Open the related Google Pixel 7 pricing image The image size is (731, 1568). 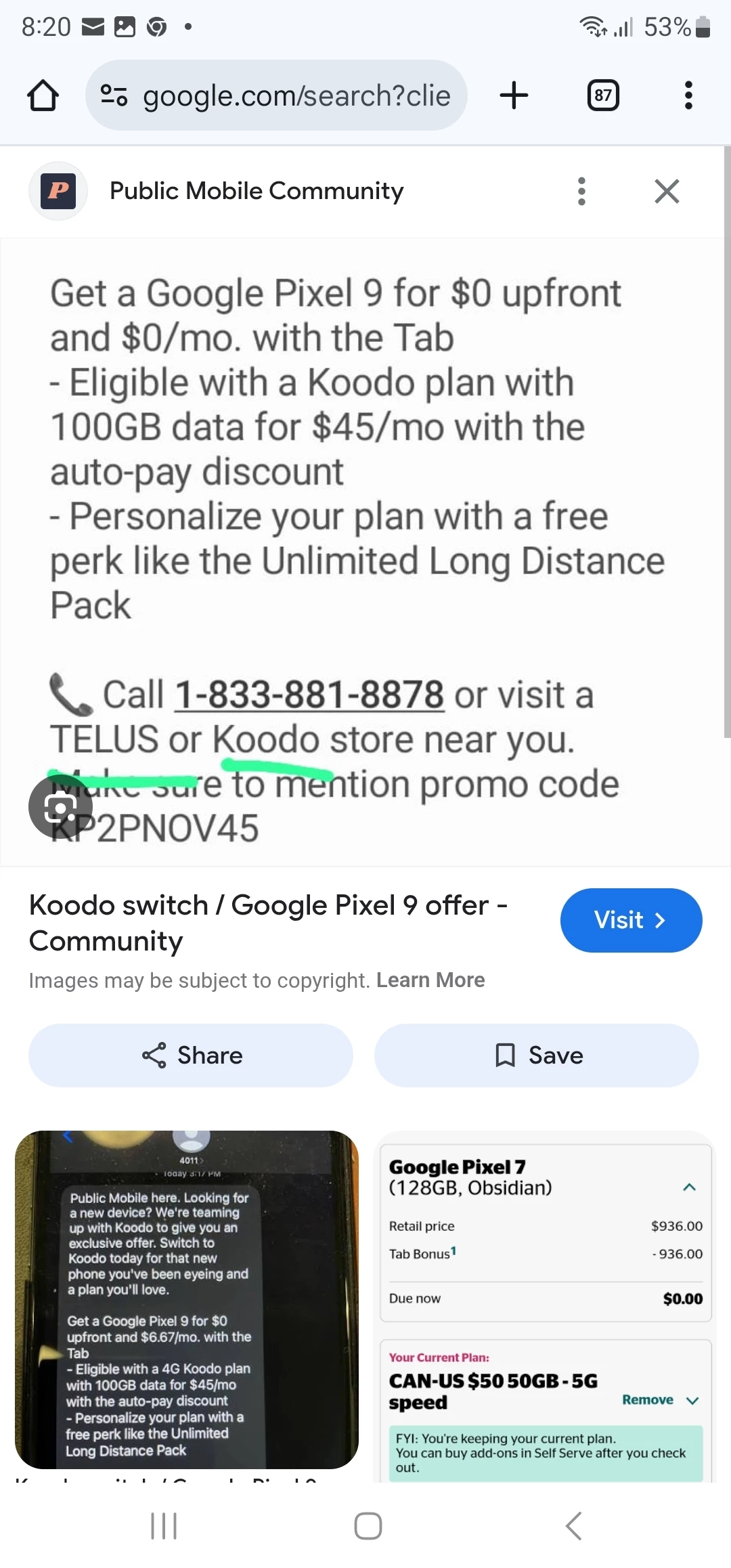click(545, 1307)
